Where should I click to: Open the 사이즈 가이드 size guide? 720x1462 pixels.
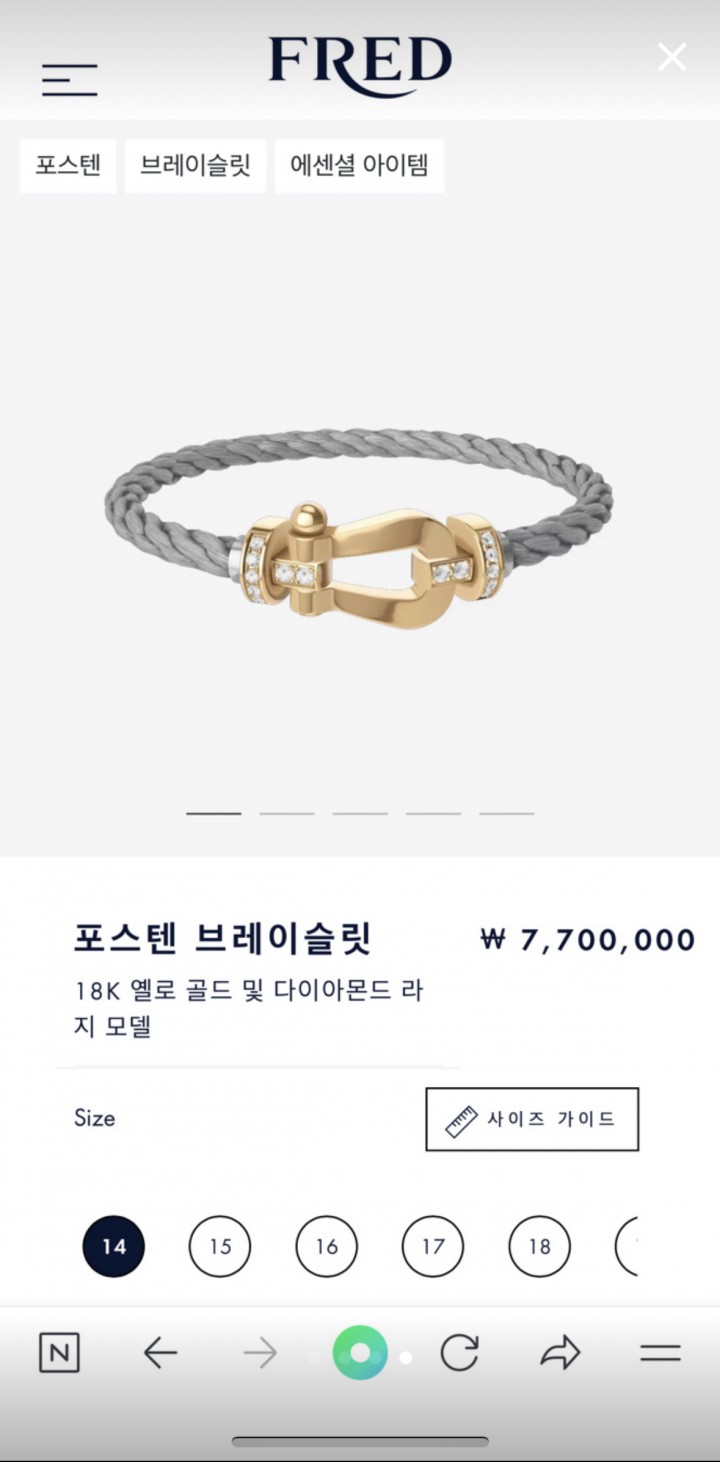tap(532, 1119)
